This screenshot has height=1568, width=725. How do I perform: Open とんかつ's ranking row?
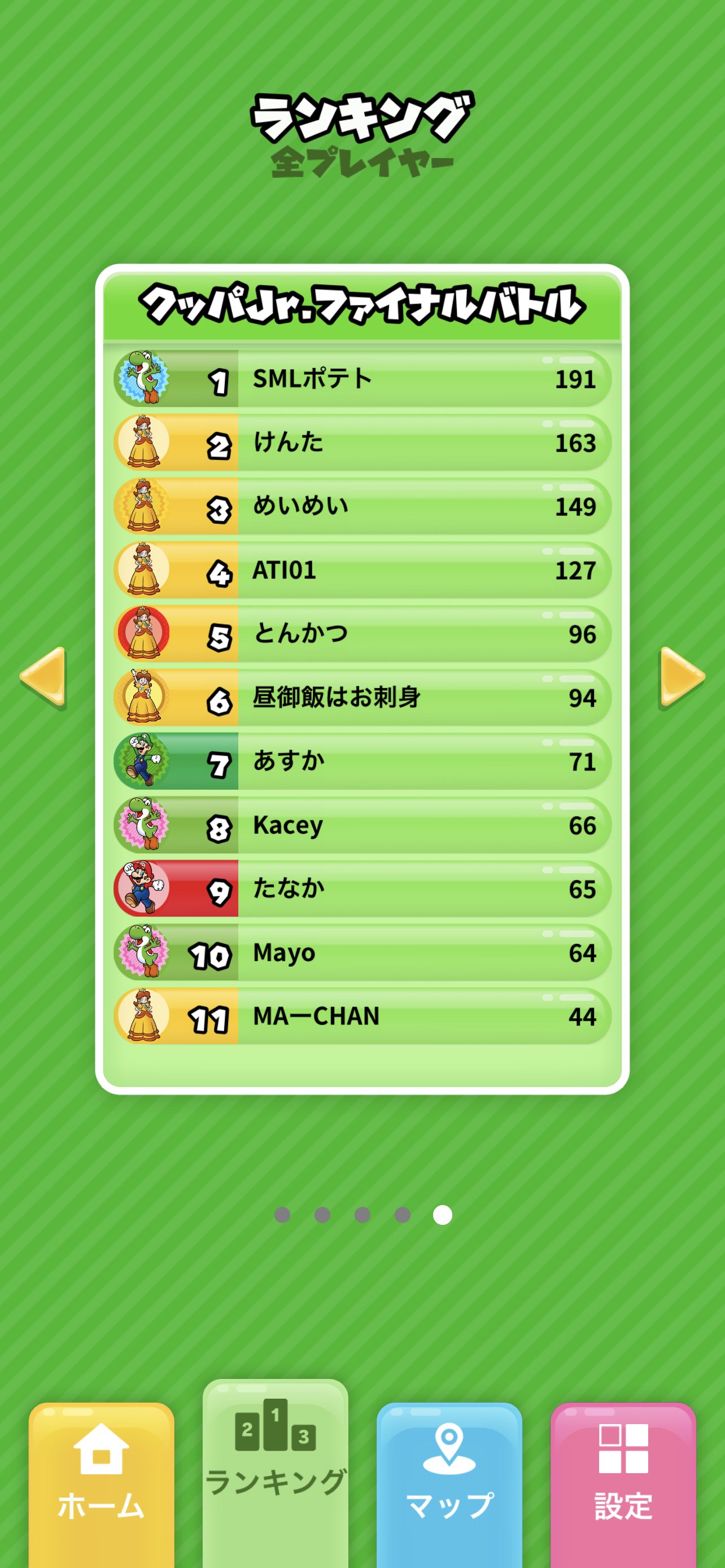pos(362,634)
